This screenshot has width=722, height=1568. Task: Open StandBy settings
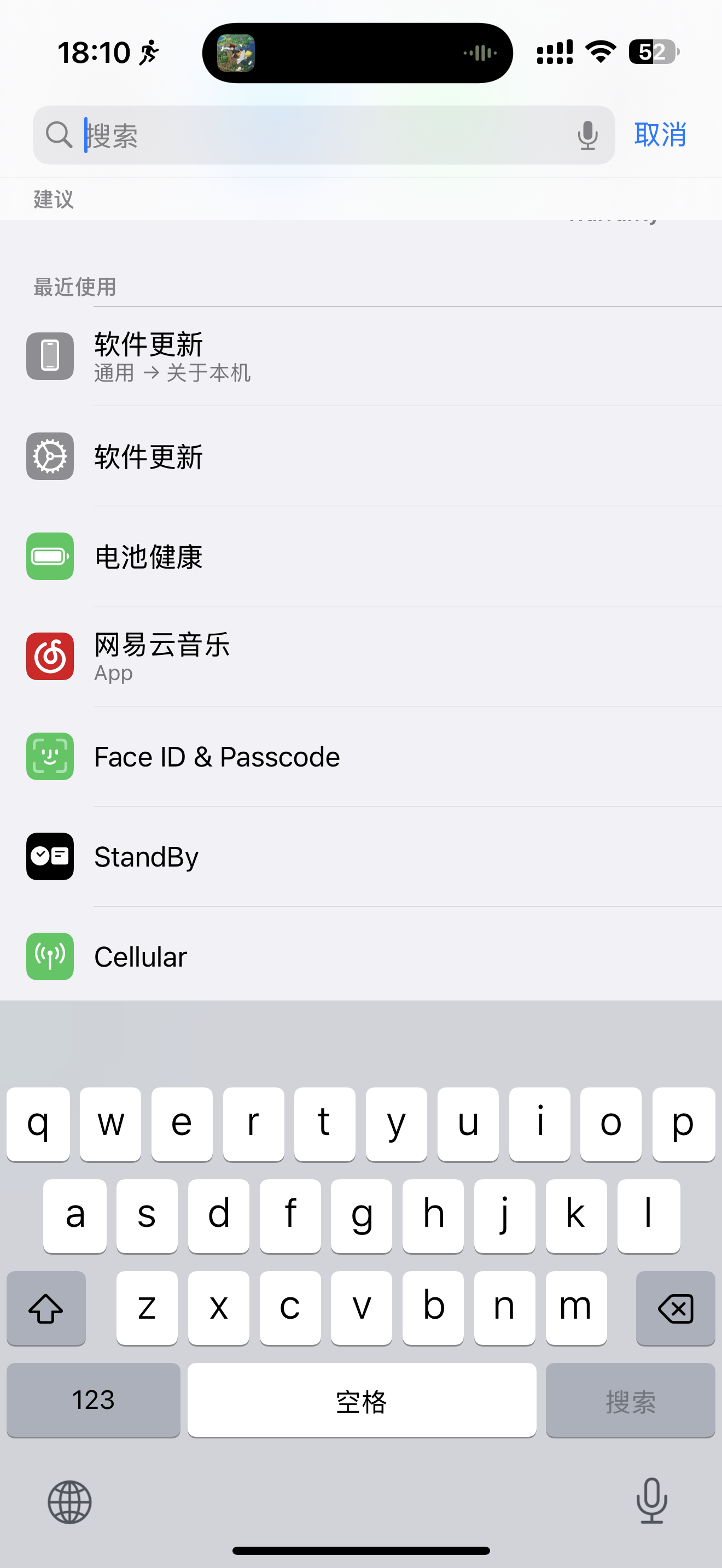tap(365, 856)
